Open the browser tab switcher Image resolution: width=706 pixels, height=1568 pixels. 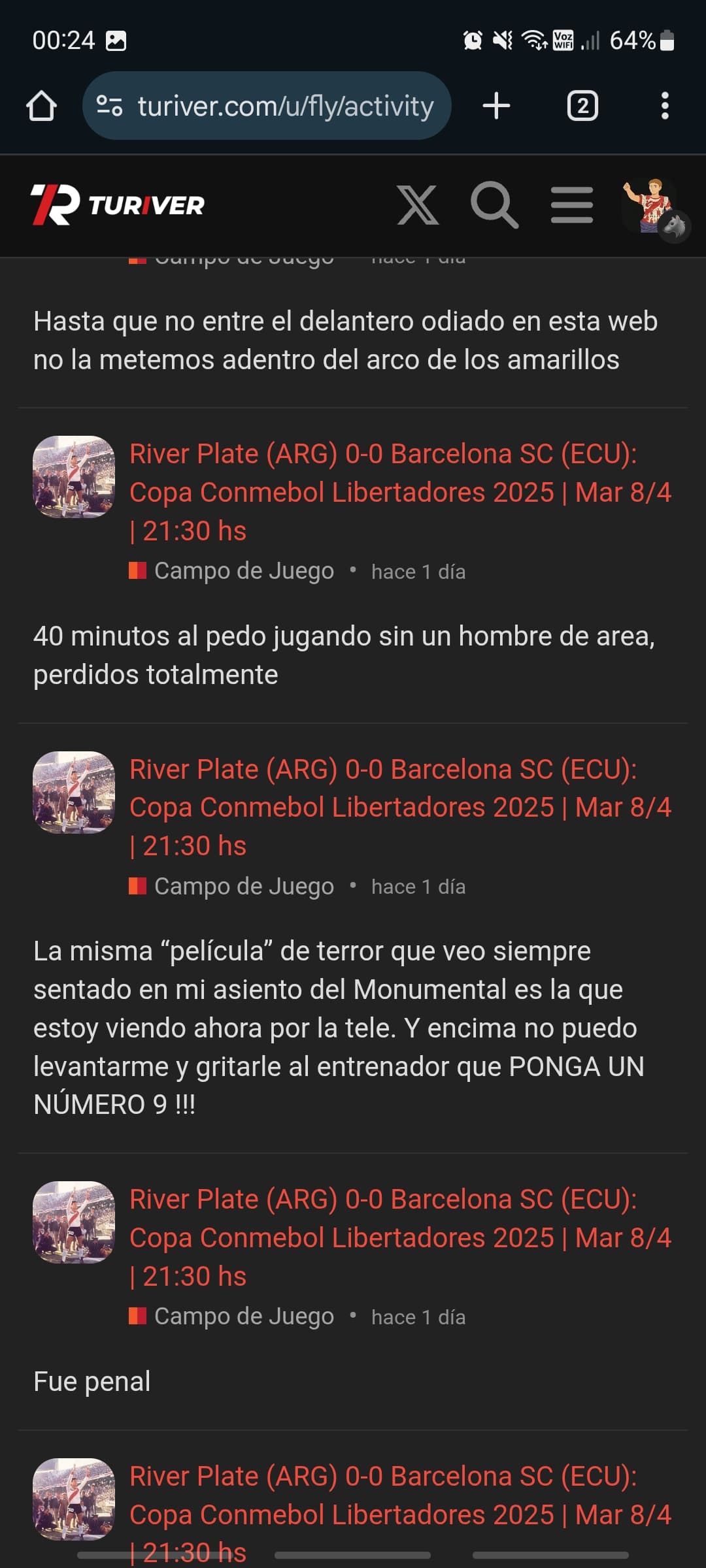click(582, 106)
